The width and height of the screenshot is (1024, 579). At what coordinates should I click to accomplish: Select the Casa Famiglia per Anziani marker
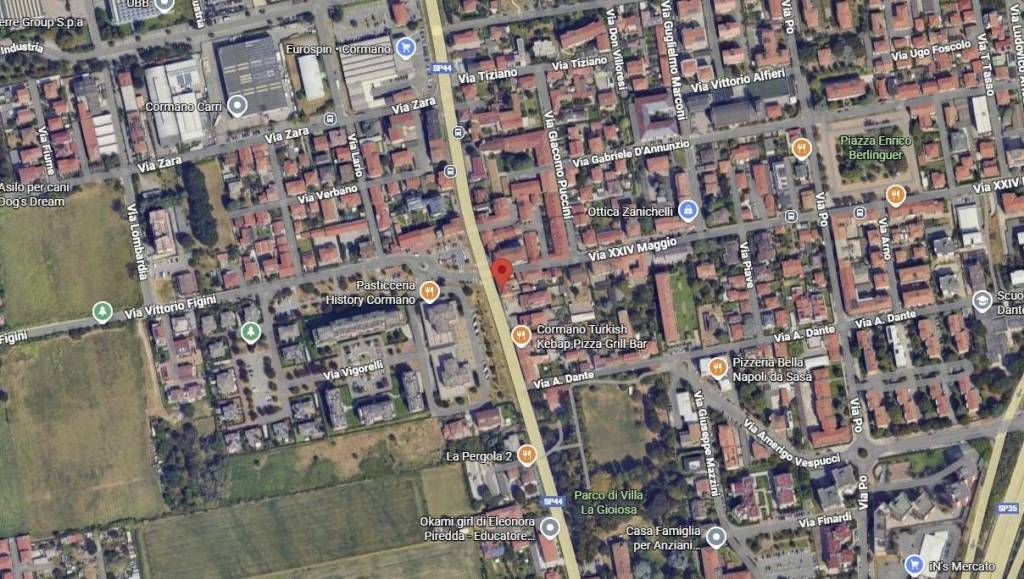tap(715, 537)
